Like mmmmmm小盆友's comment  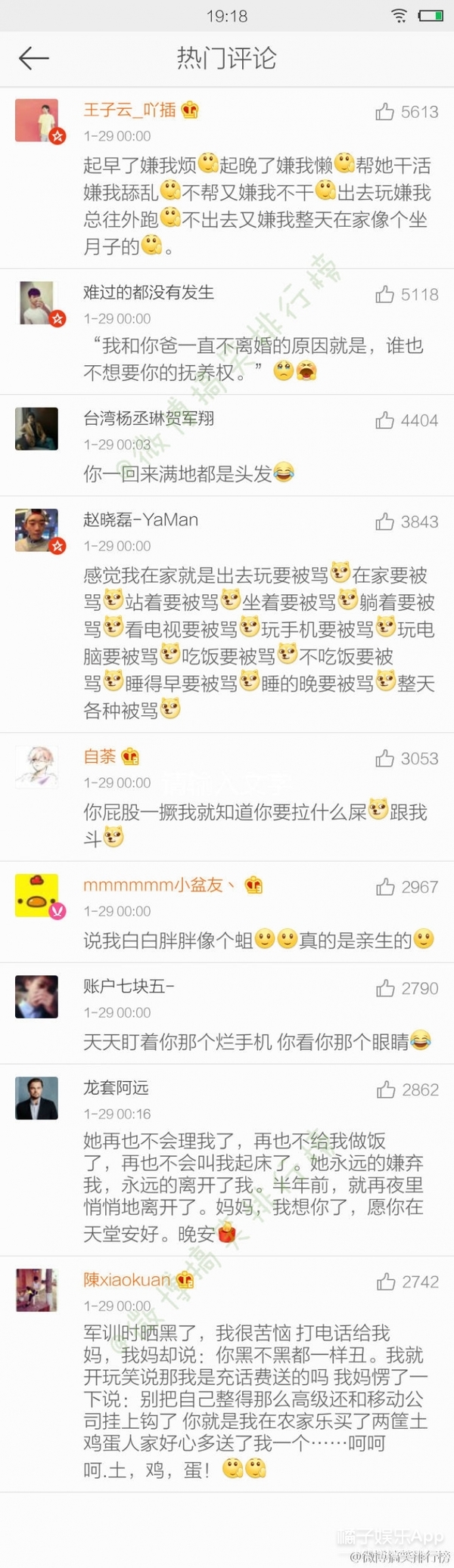[x=385, y=887]
